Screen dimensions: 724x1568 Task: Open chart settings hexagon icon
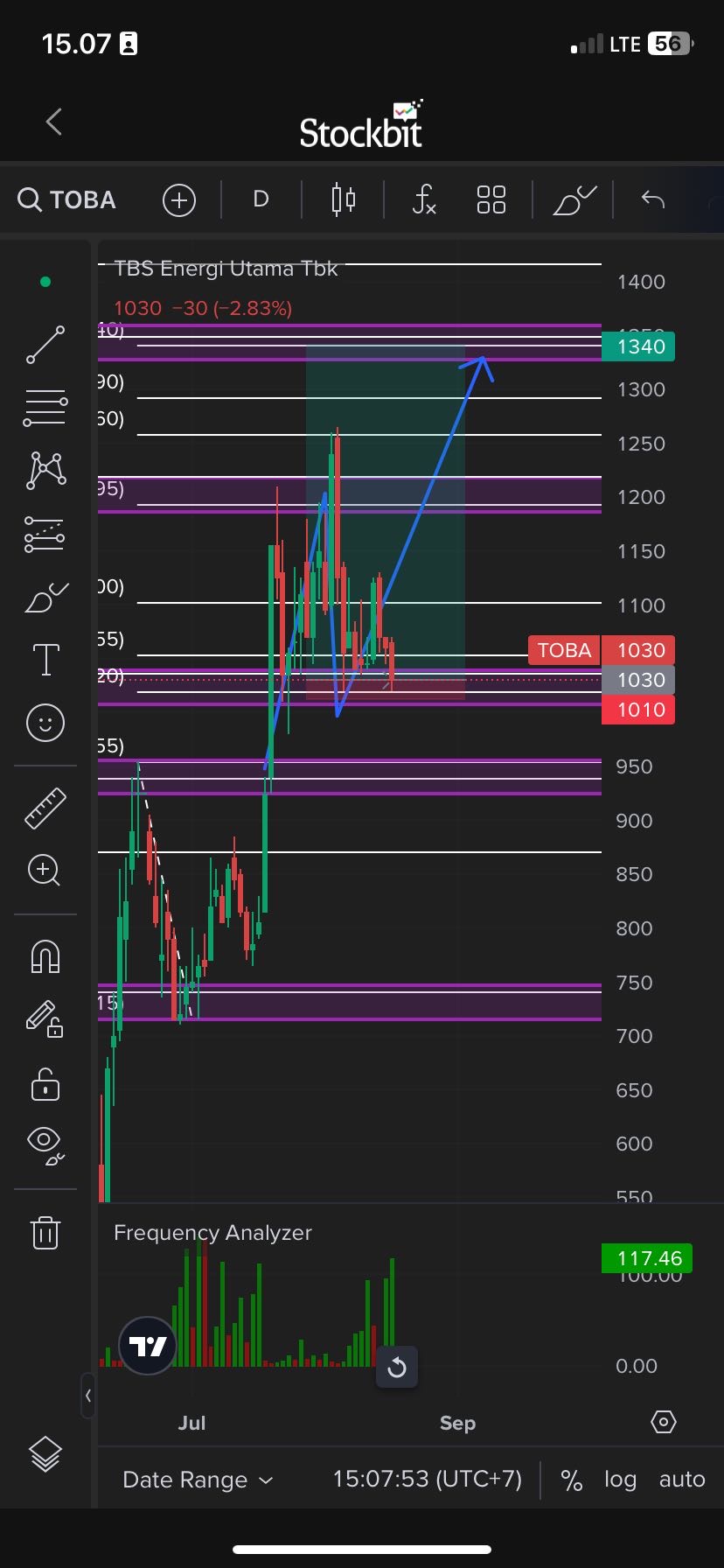[664, 1422]
